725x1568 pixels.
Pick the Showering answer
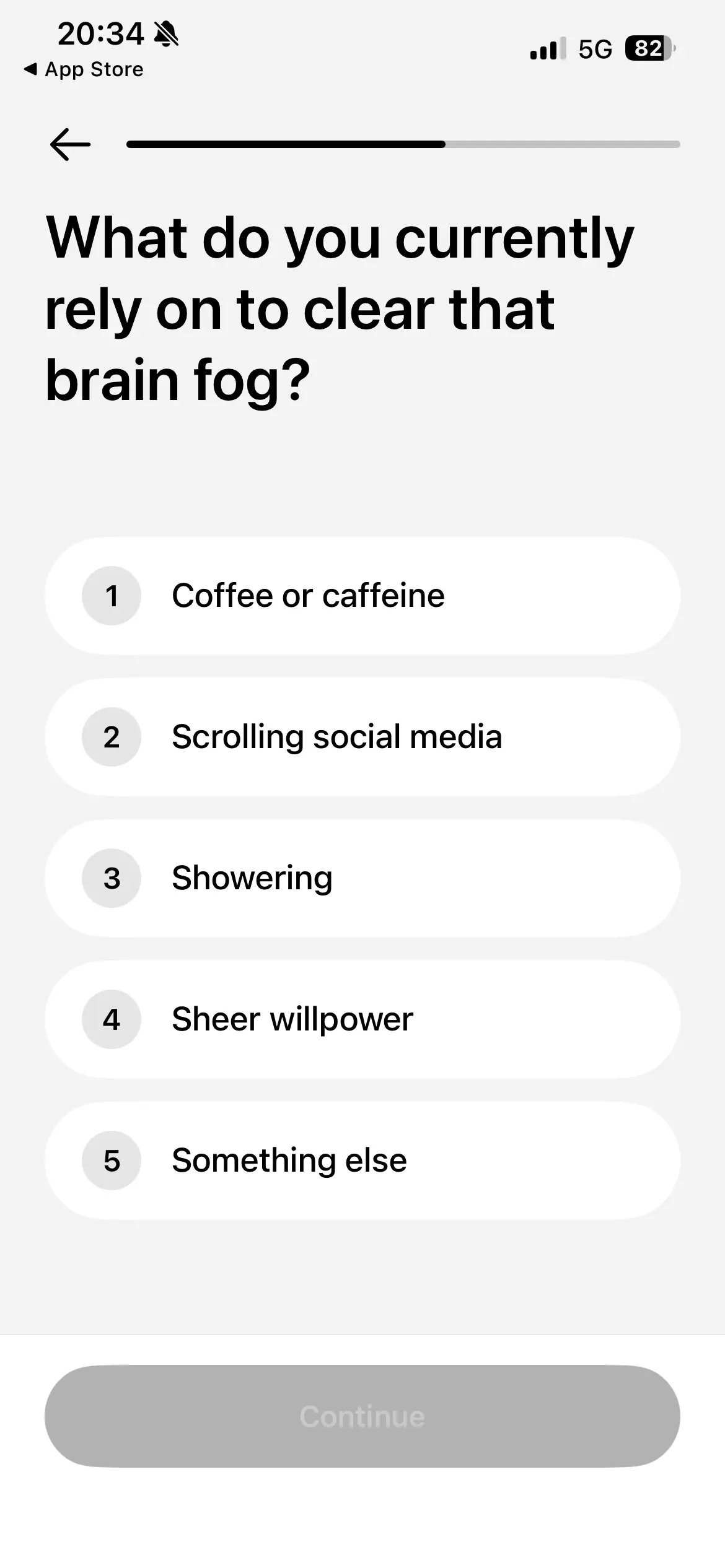pyautogui.click(x=362, y=878)
